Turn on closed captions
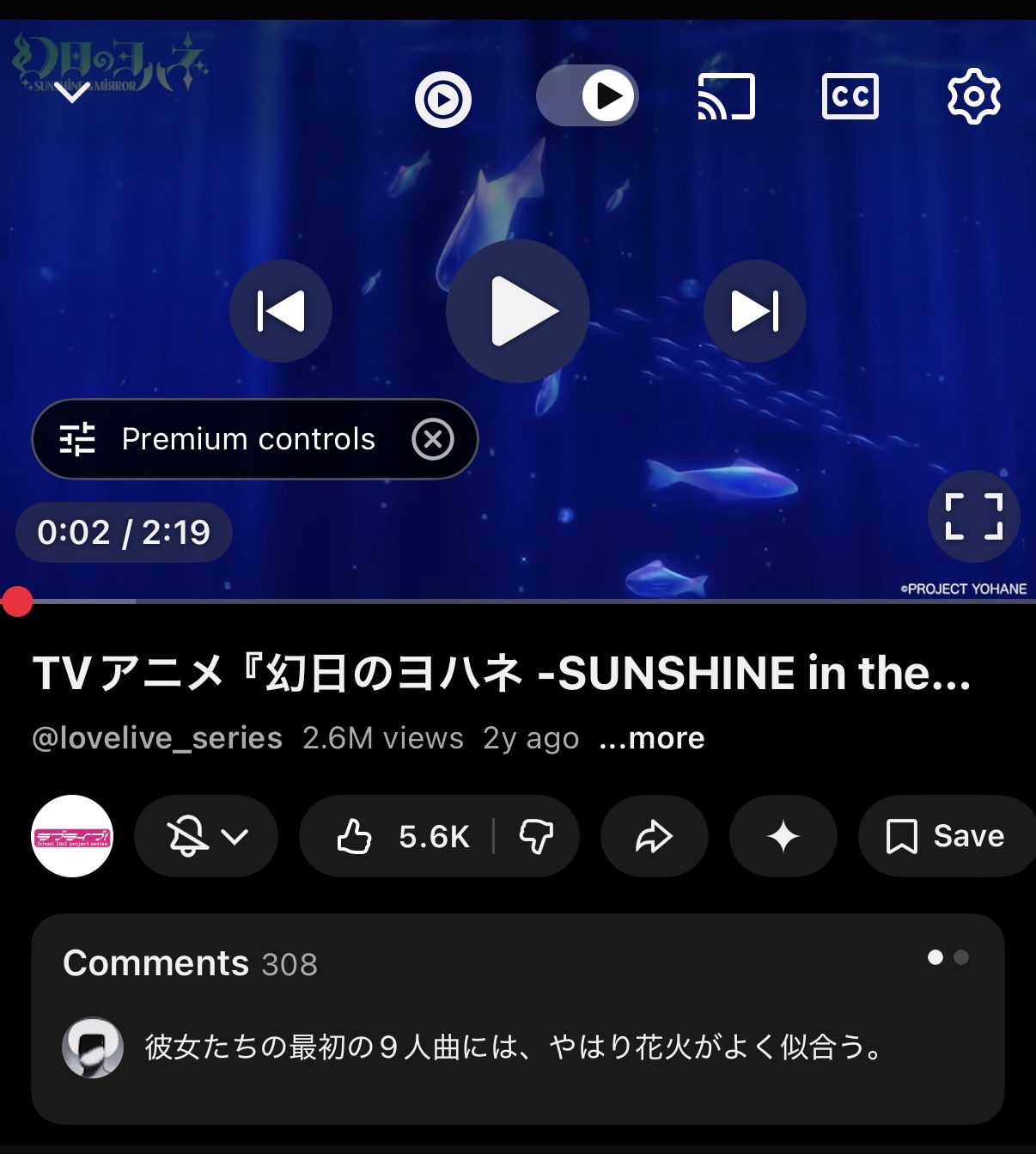Screen dimensions: 1036x1154 (x=850, y=96)
